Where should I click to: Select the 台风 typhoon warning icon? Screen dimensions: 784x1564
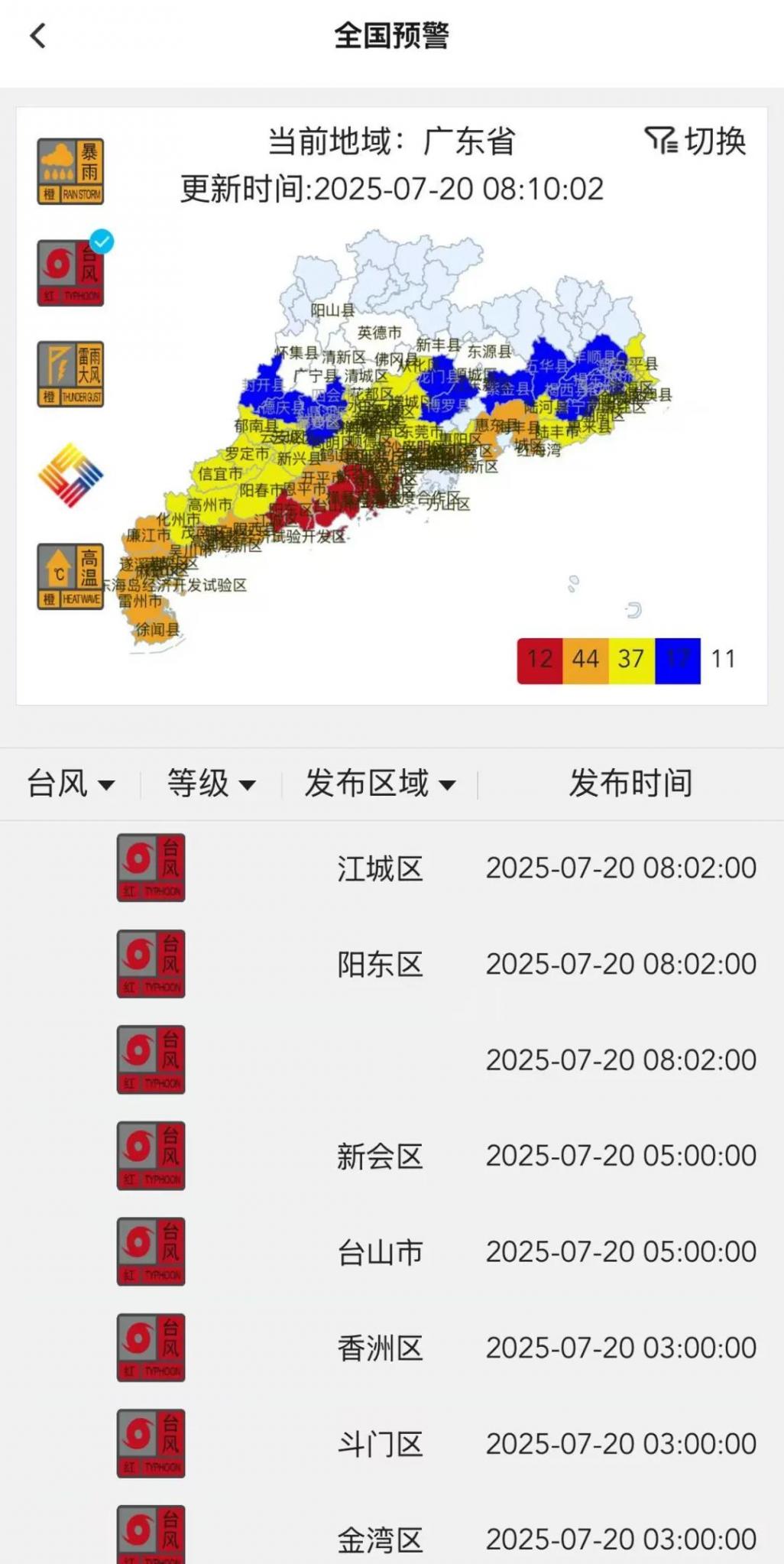point(70,273)
